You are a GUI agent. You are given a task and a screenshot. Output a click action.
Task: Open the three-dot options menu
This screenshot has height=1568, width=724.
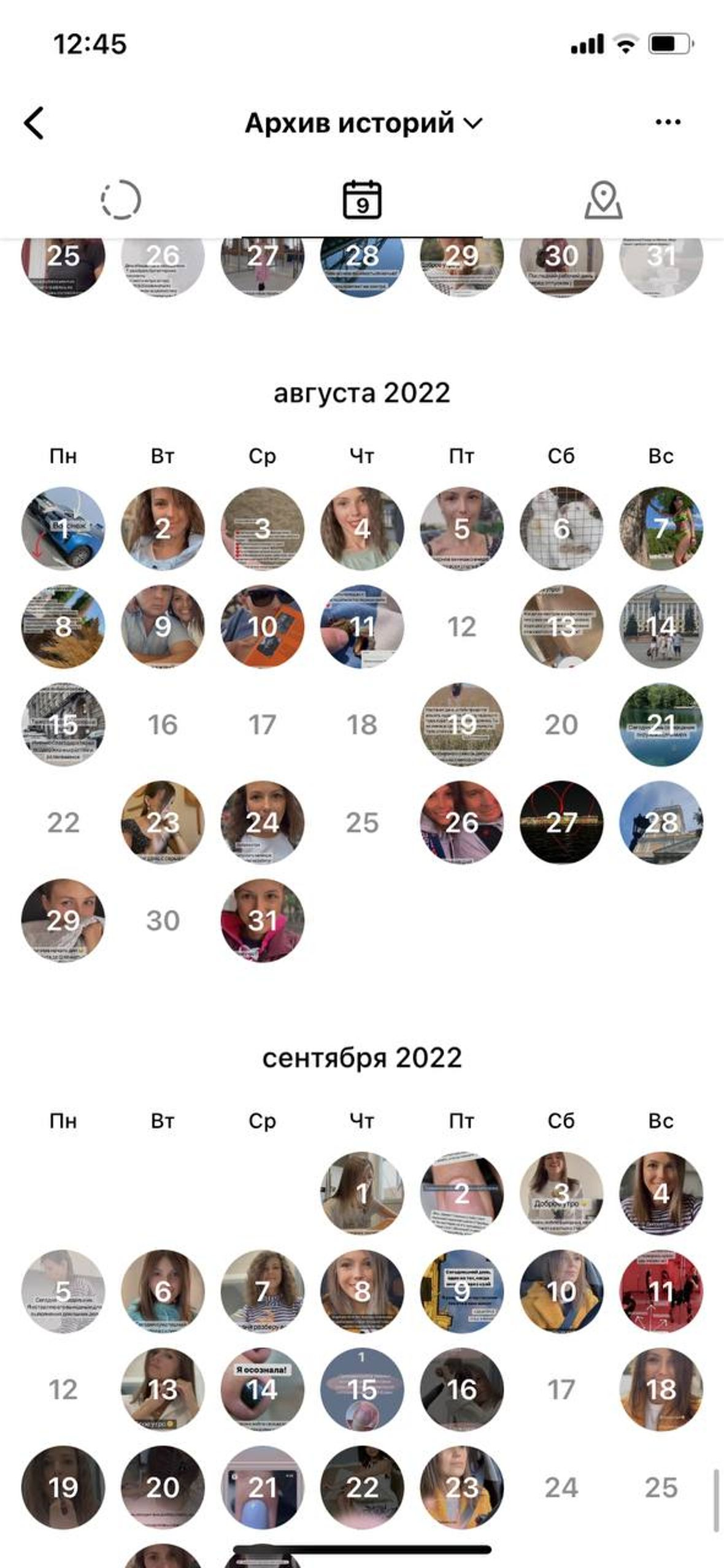click(668, 122)
